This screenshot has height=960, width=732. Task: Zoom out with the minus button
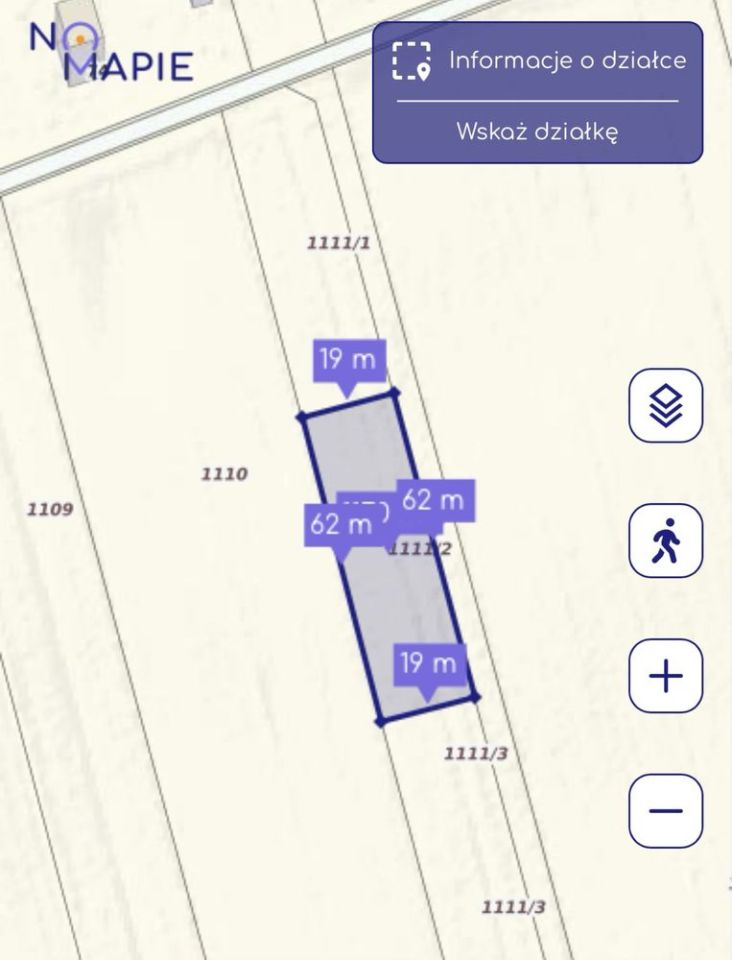point(665,810)
